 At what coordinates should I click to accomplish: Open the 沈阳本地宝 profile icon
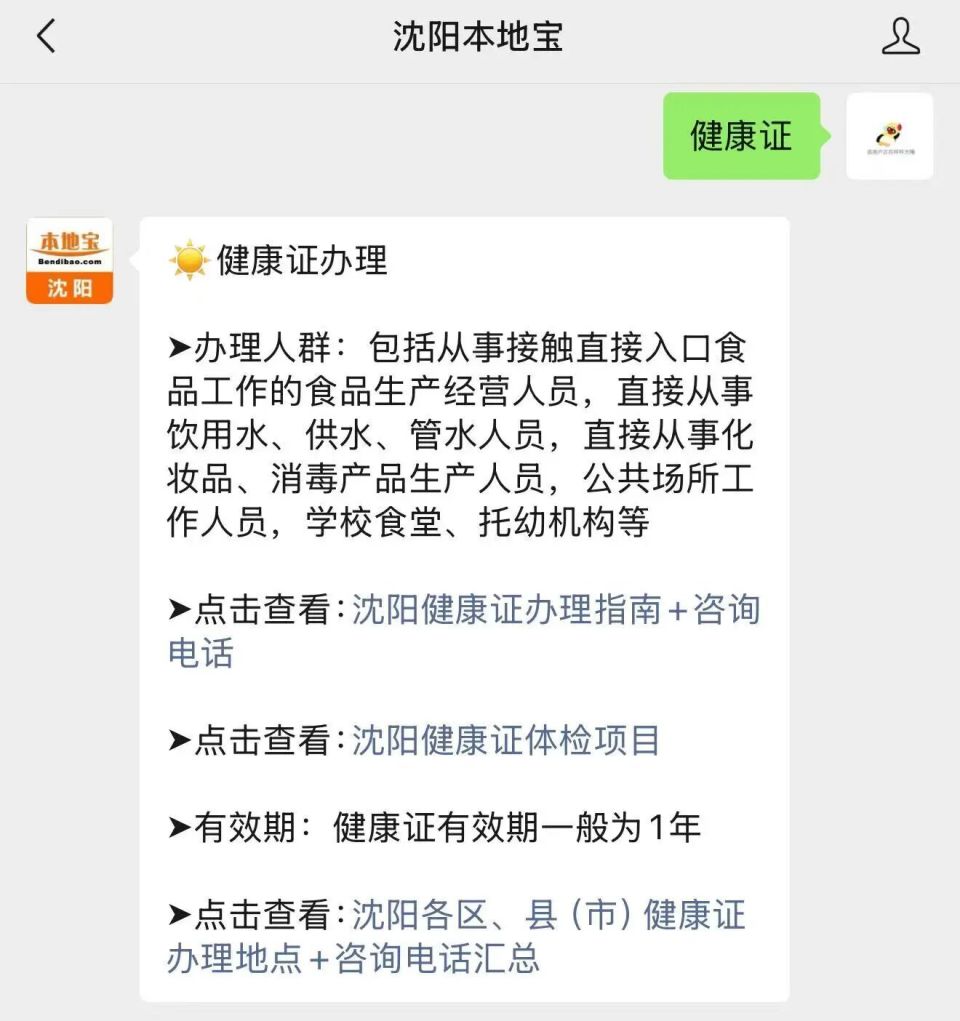(900, 36)
